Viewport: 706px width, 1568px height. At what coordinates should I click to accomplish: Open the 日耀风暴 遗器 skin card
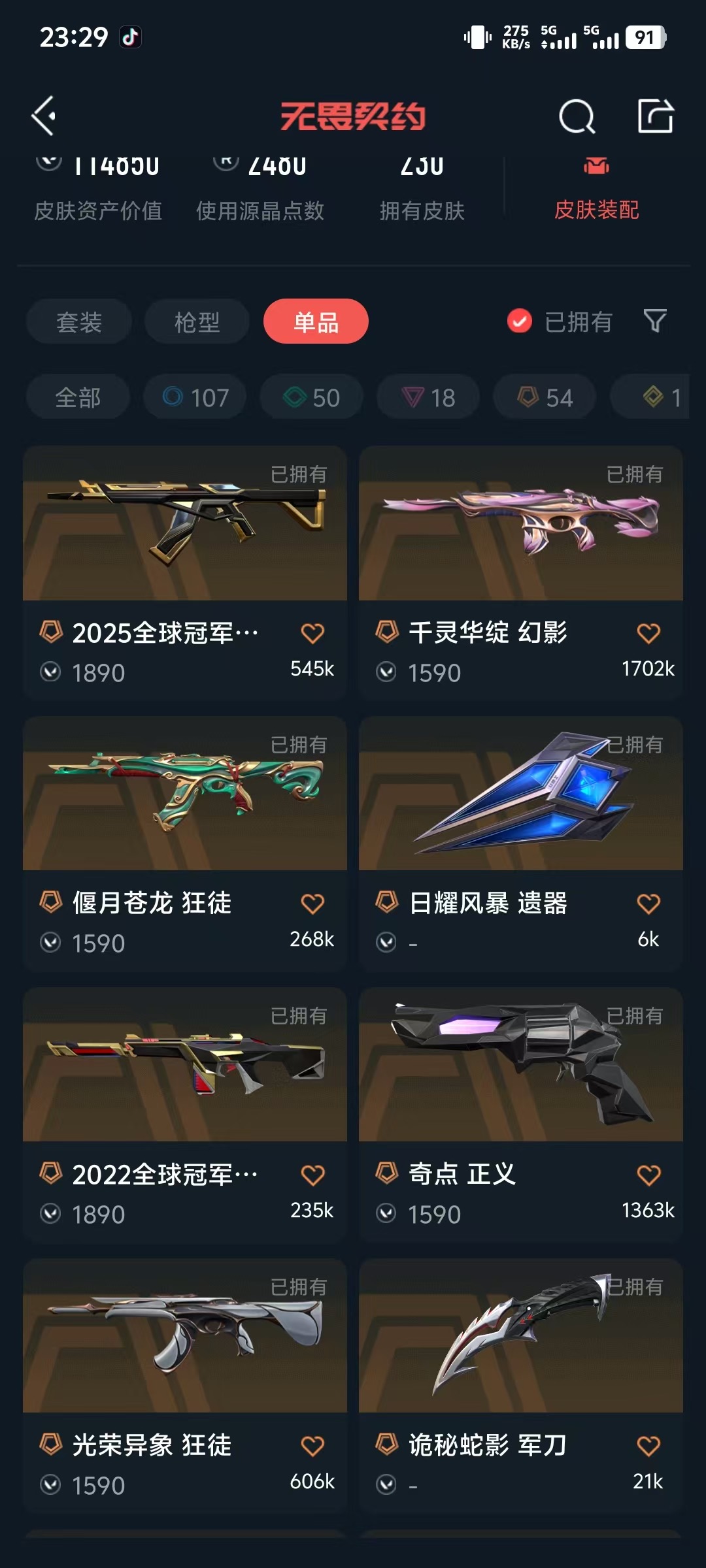pyautogui.click(x=520, y=794)
